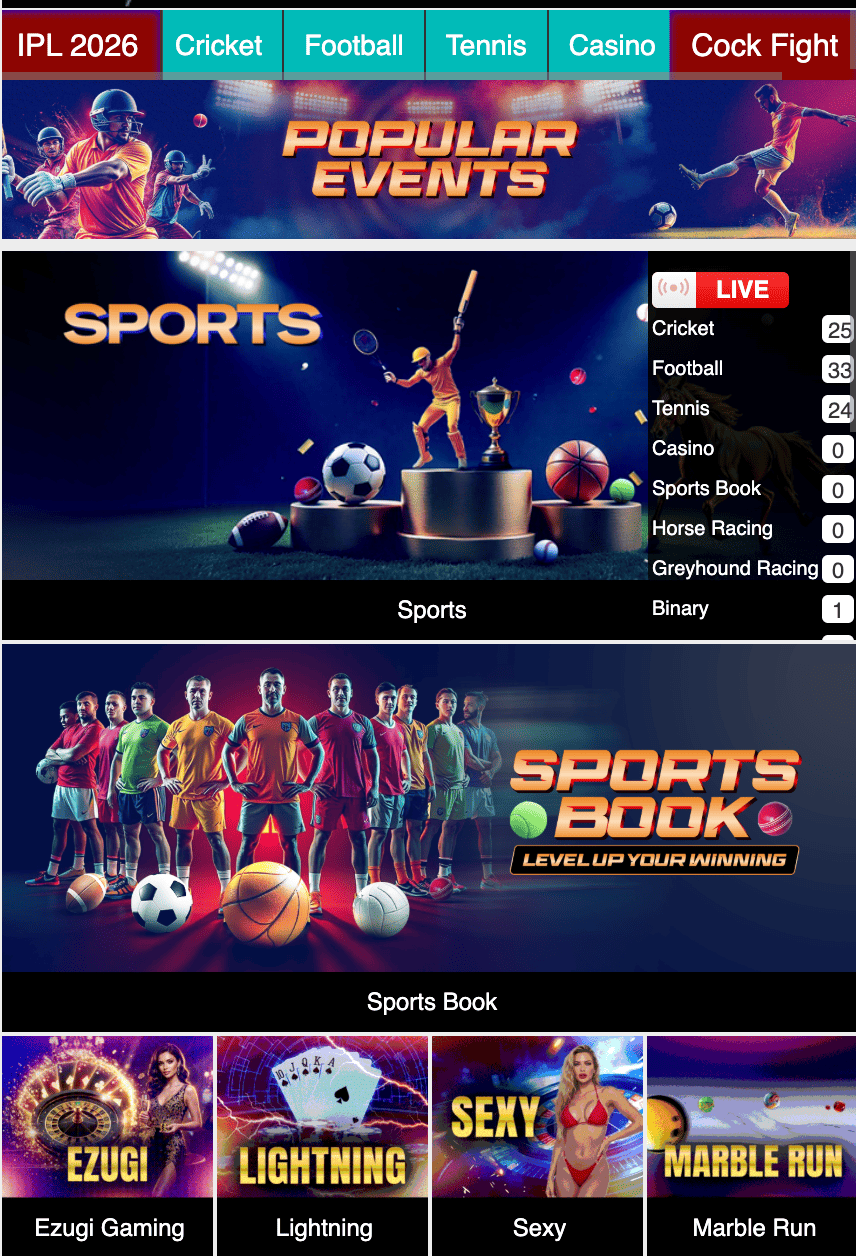Switch to the Football tab
Viewport: 856px width, 1256px height.
point(354,45)
